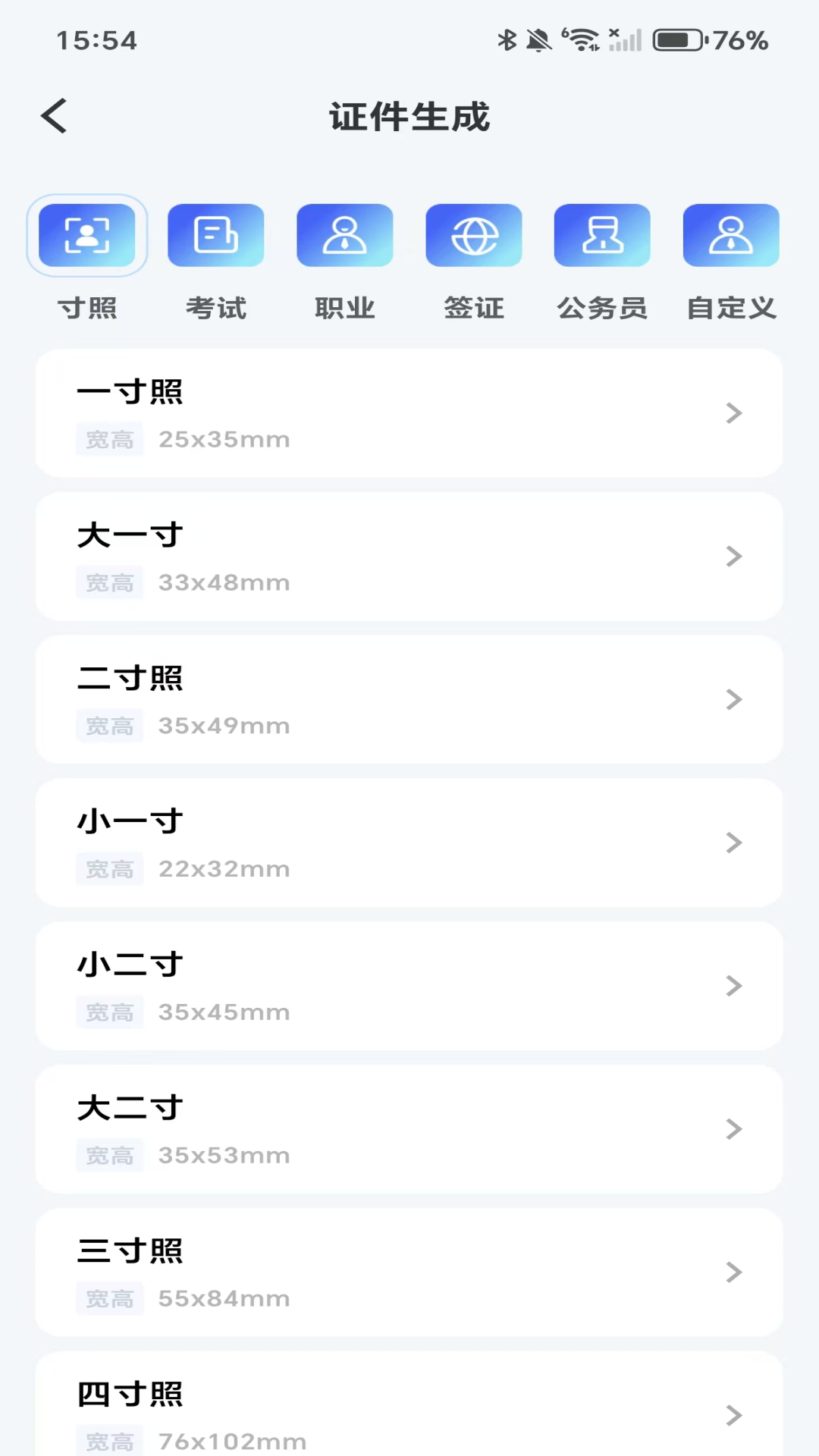Select the 公务员 civil servant photo icon
This screenshot has height=1456, width=819.
pos(601,234)
